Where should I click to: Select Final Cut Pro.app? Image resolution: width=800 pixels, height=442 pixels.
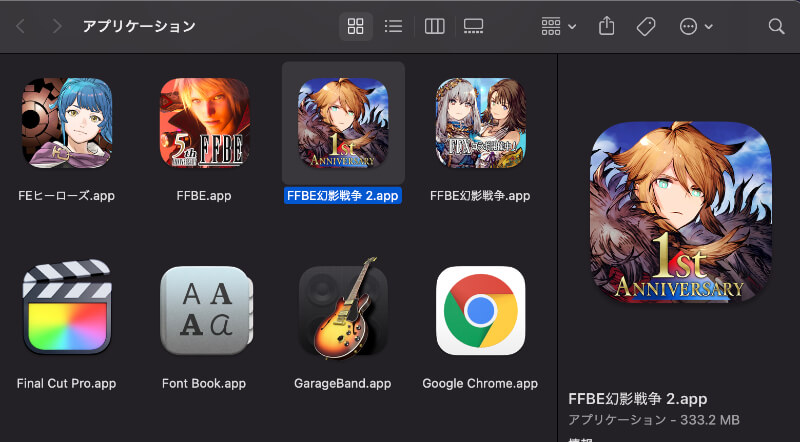point(66,311)
